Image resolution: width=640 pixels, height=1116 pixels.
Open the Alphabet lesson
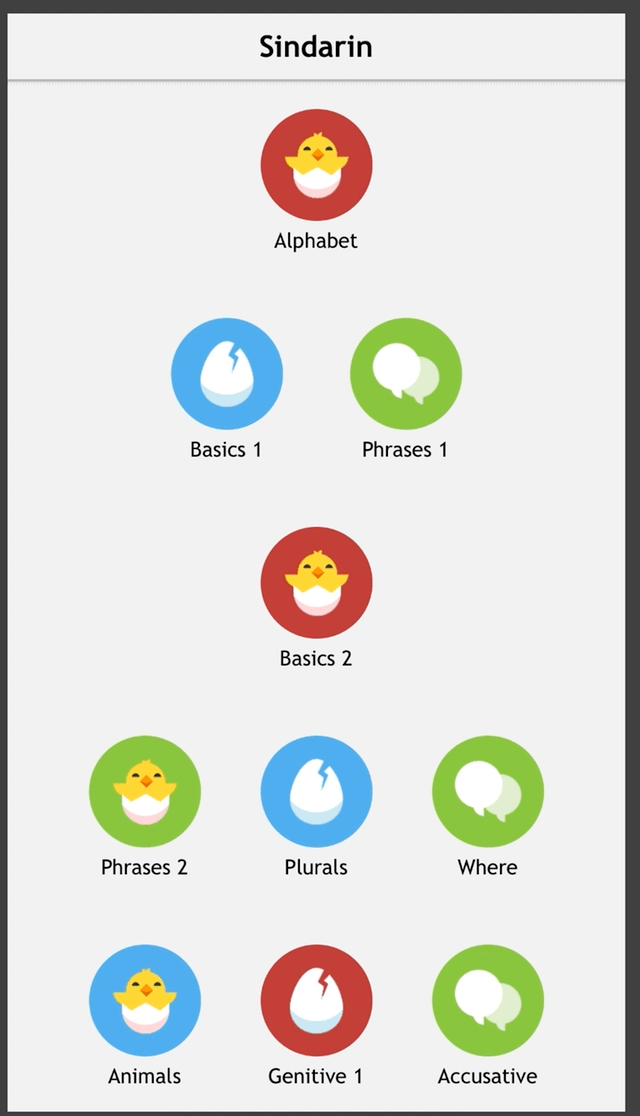316,165
